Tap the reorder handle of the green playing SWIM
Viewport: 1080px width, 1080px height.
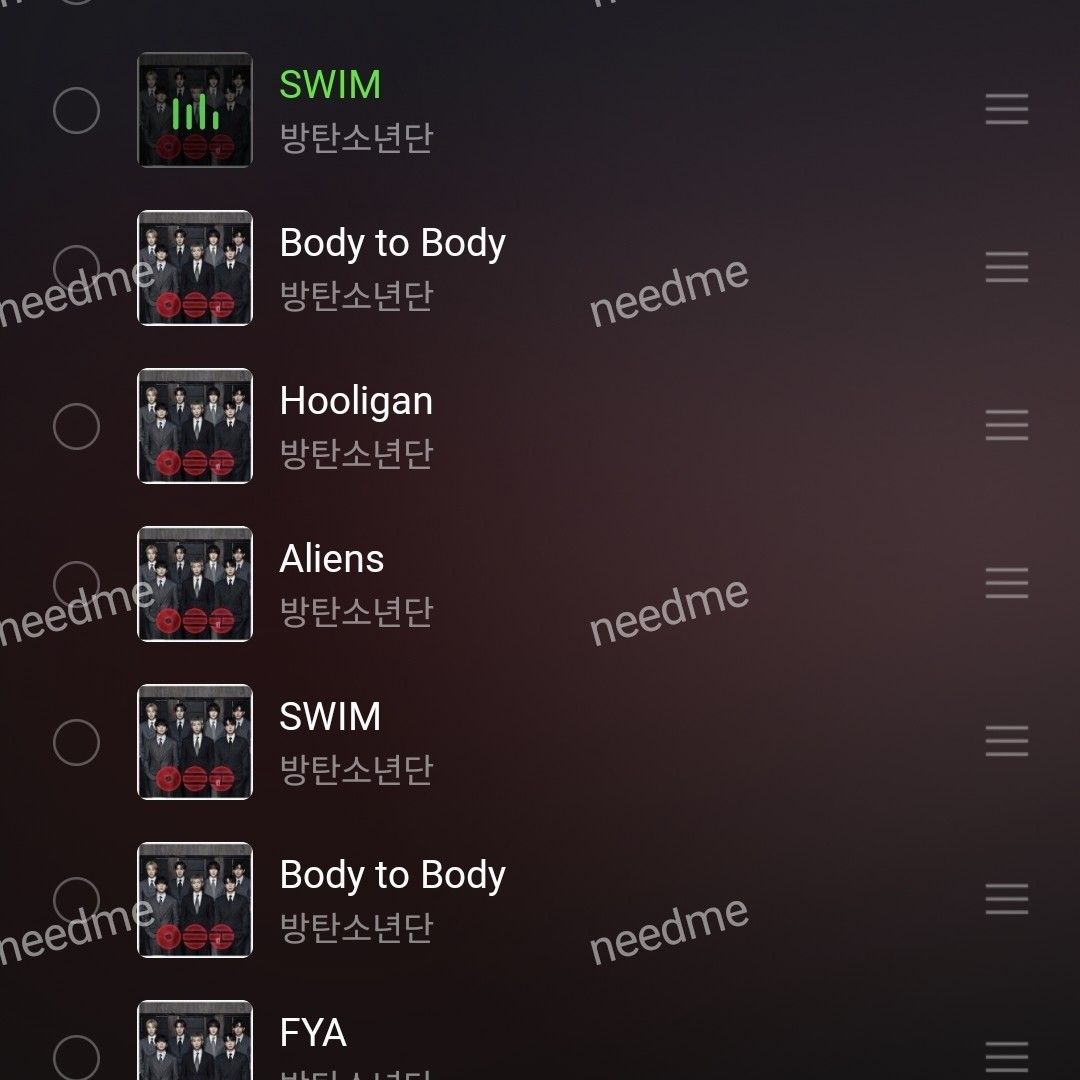[1006, 109]
